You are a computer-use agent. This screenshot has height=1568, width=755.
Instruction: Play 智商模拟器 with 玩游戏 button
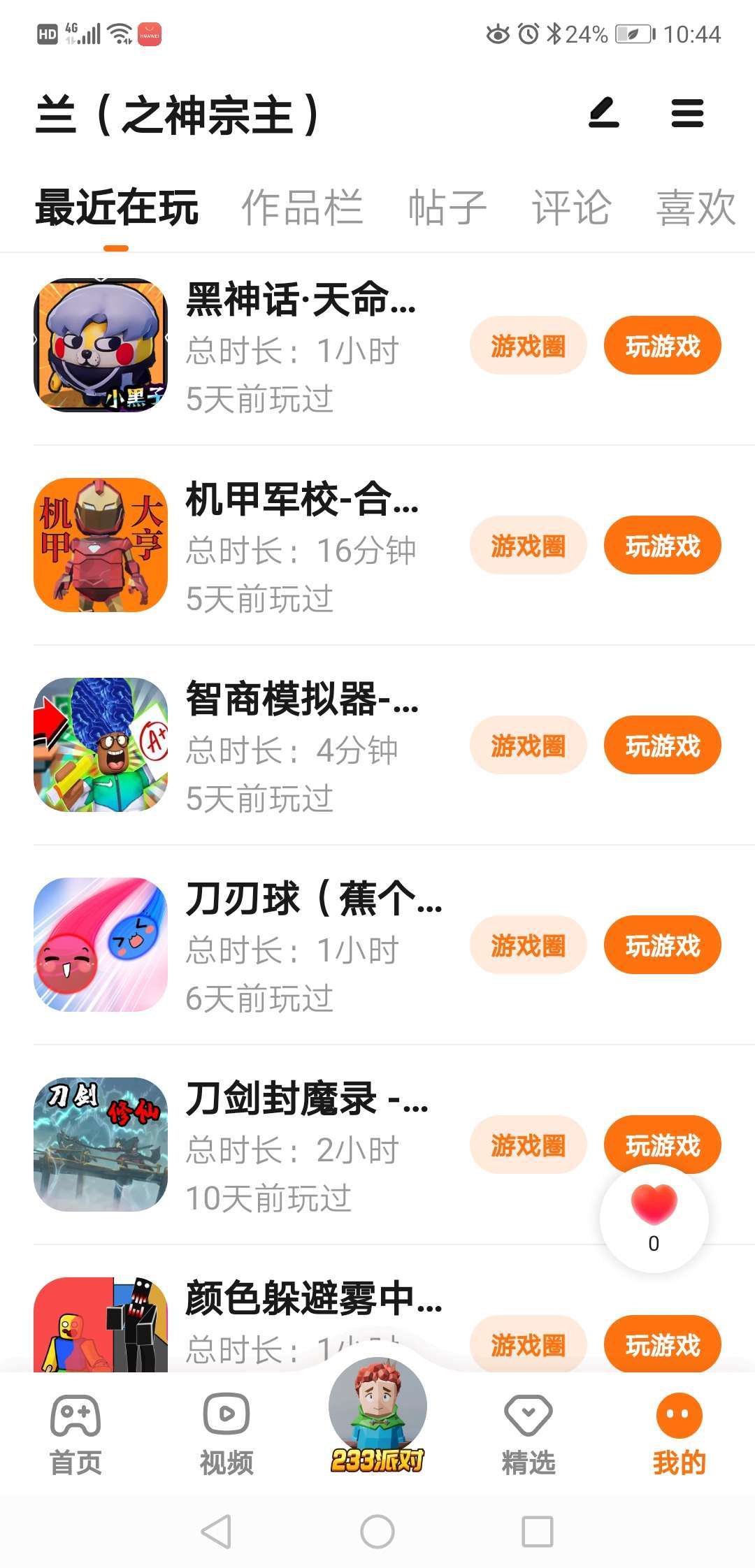(x=662, y=746)
